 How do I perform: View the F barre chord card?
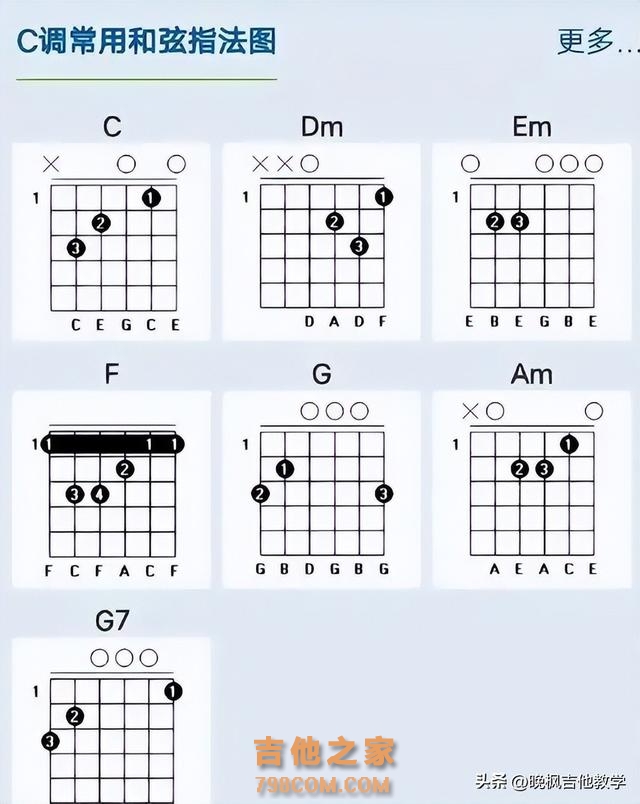111,487
